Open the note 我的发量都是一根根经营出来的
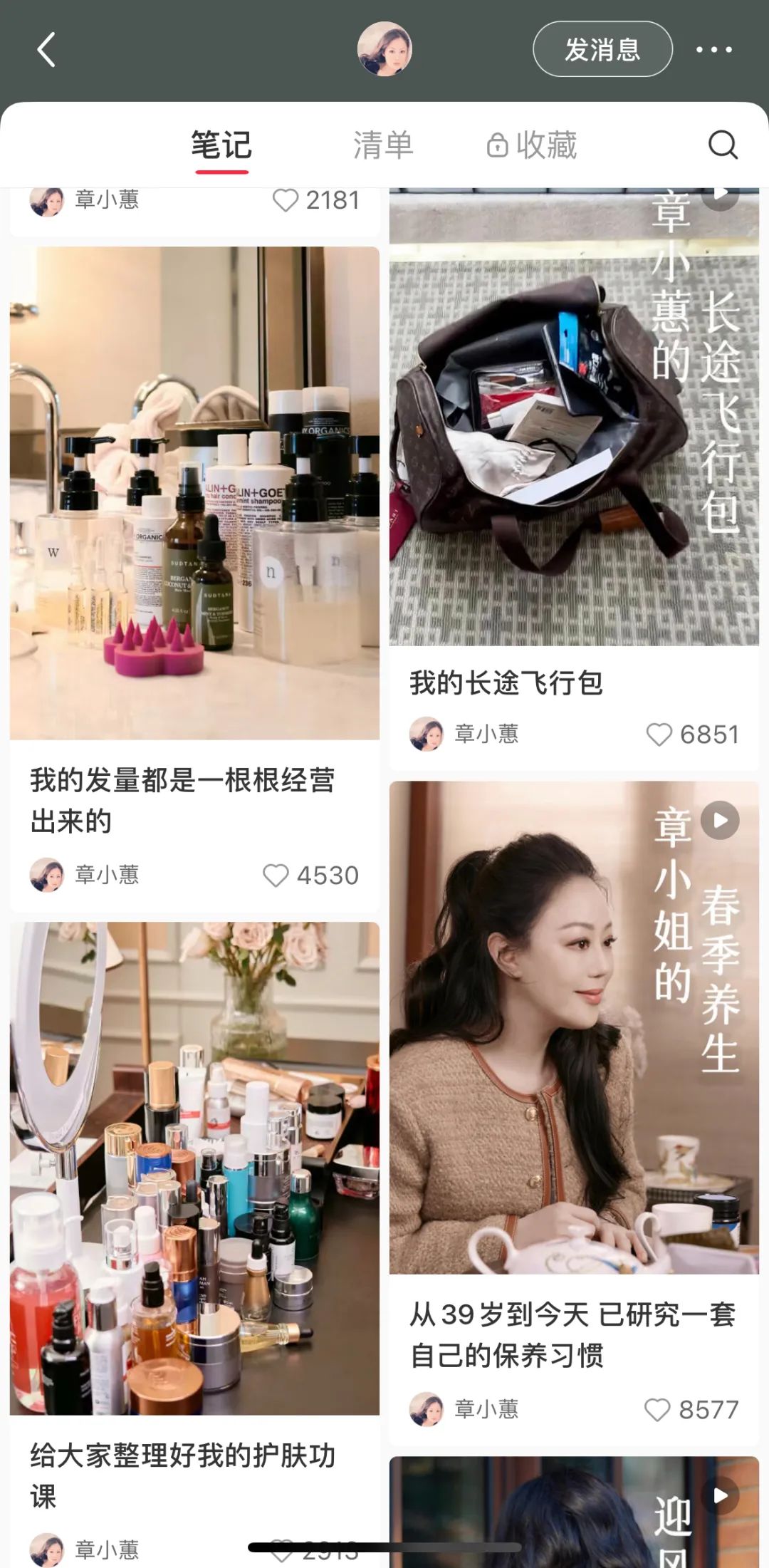The width and height of the screenshot is (769, 1568). tap(194, 800)
